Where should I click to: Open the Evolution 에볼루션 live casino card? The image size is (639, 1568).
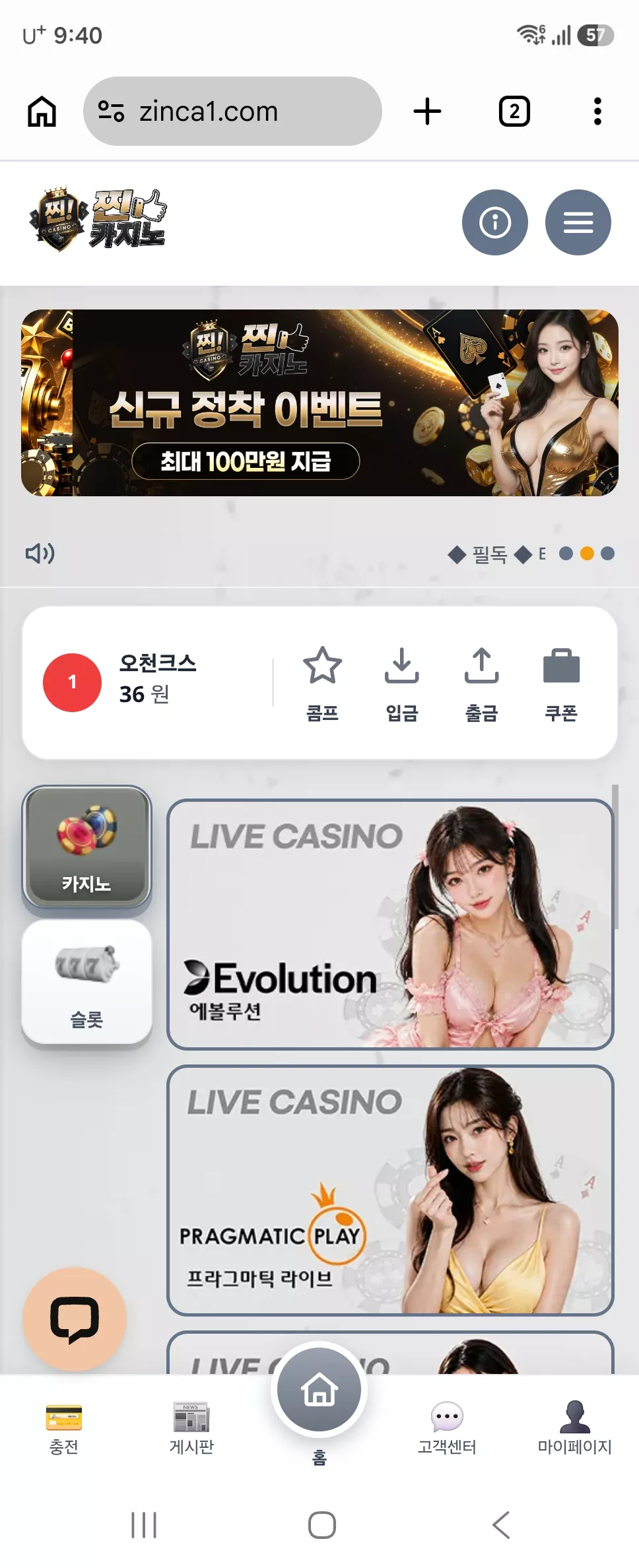(390, 924)
